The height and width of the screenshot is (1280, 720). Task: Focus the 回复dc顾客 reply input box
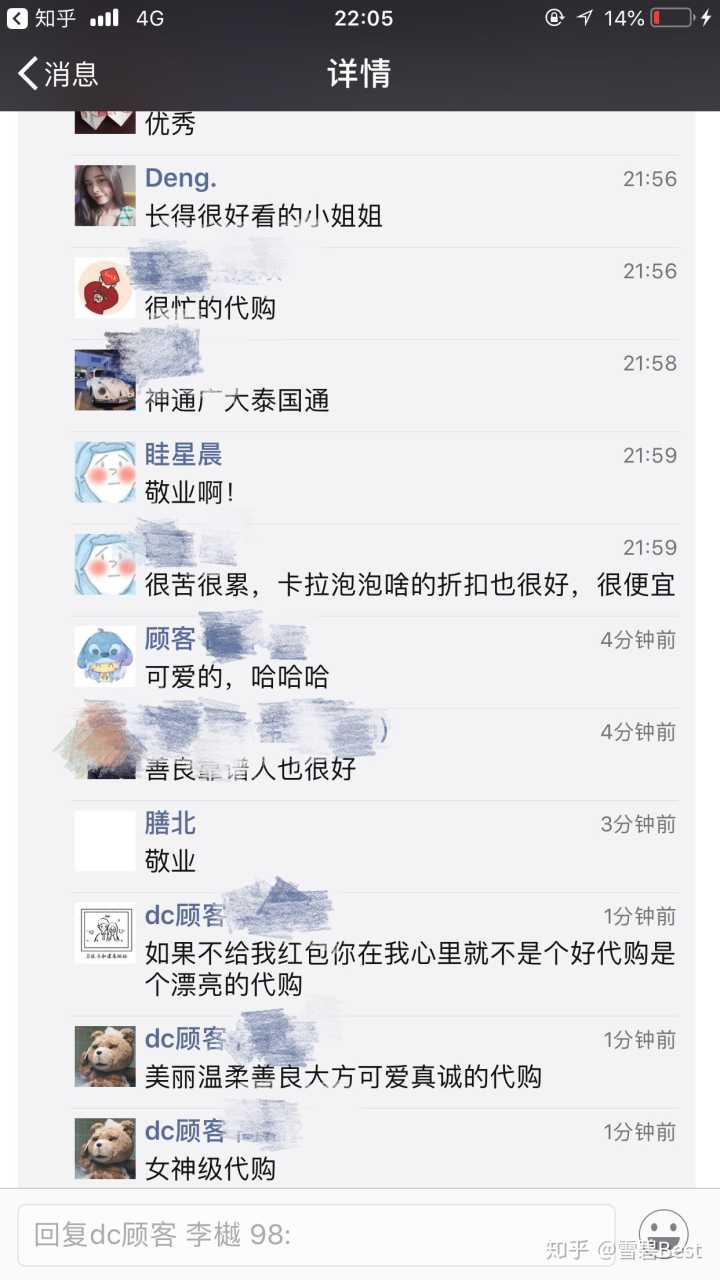[316, 1235]
